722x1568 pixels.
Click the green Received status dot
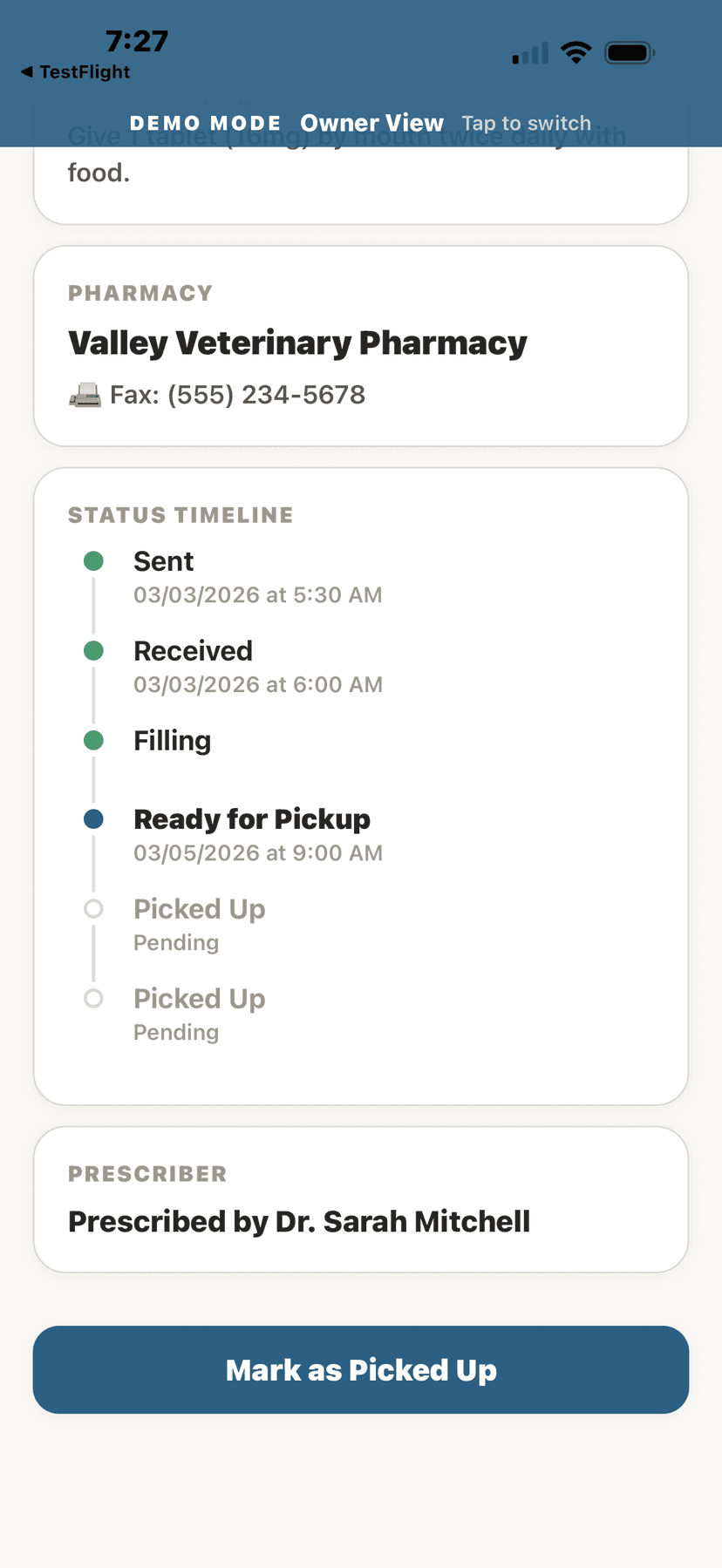[x=92, y=650]
